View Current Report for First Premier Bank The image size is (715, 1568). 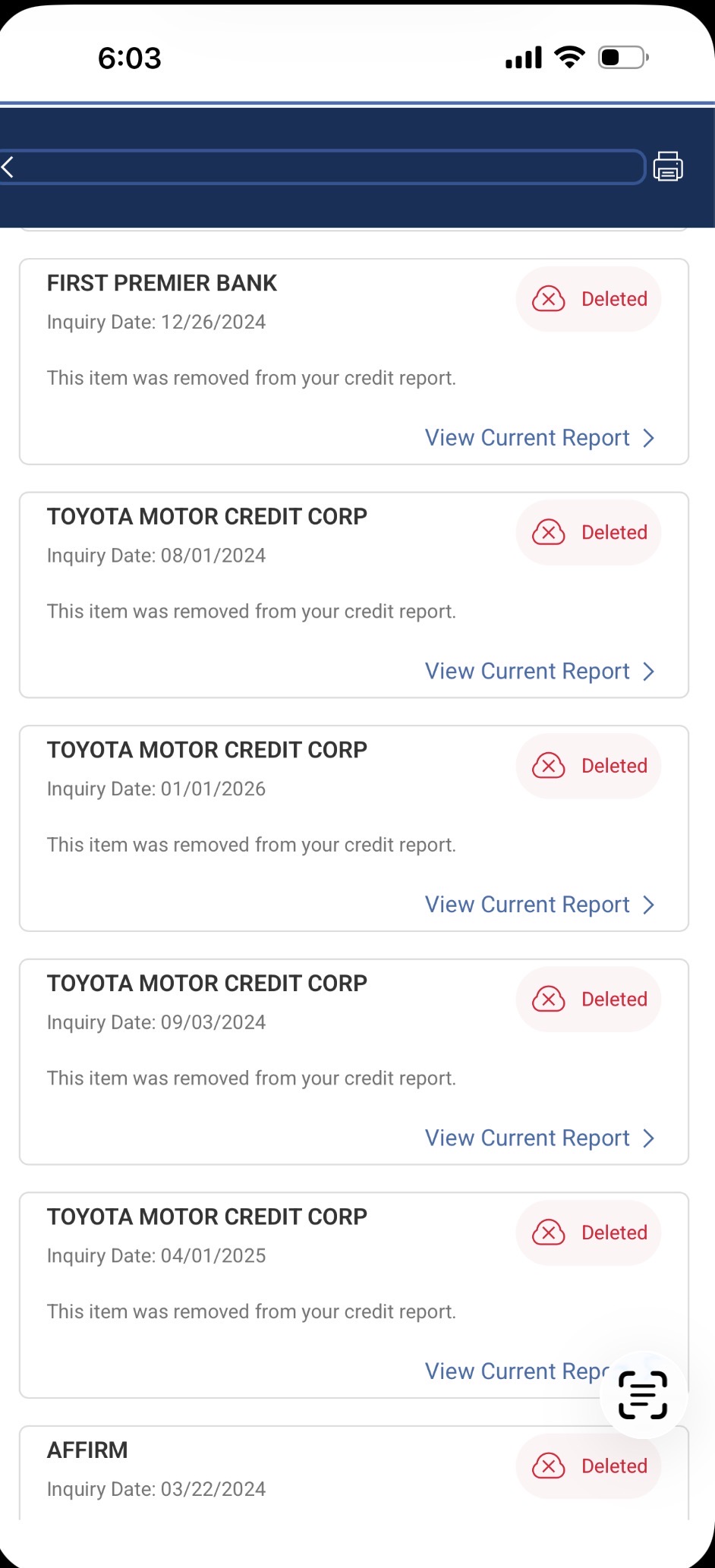click(x=540, y=438)
